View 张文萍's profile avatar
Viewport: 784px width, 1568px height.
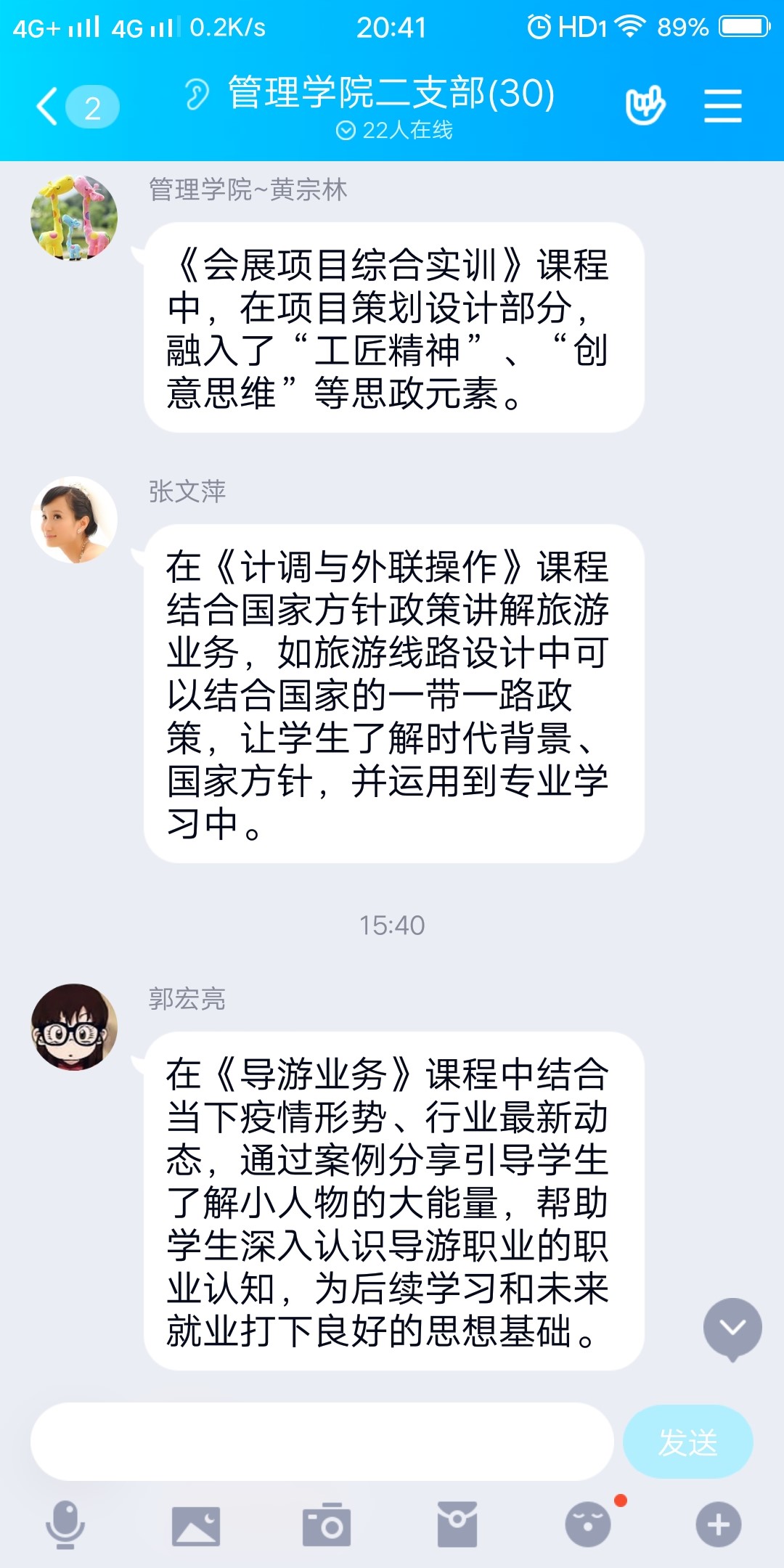coord(73,520)
